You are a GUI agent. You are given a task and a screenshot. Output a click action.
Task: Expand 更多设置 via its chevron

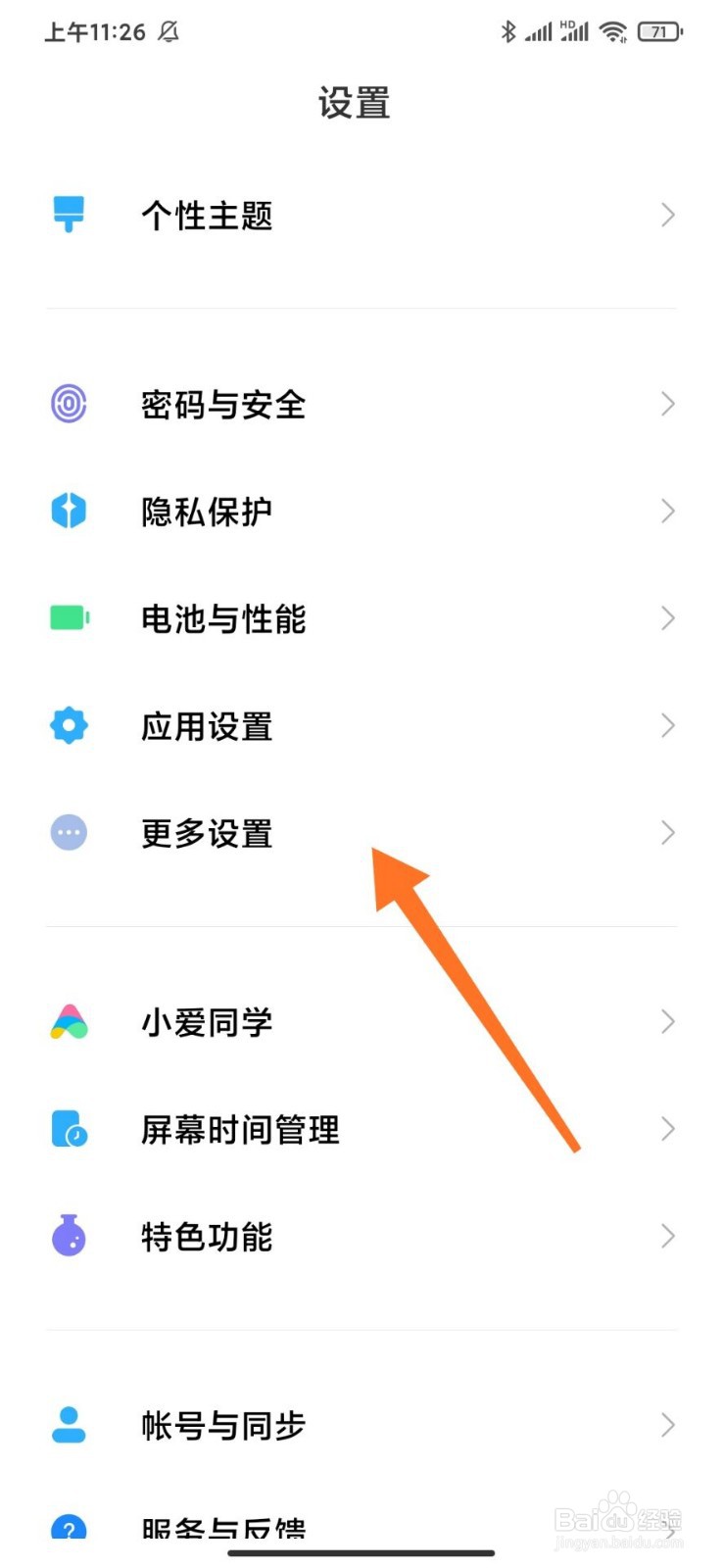668,832
